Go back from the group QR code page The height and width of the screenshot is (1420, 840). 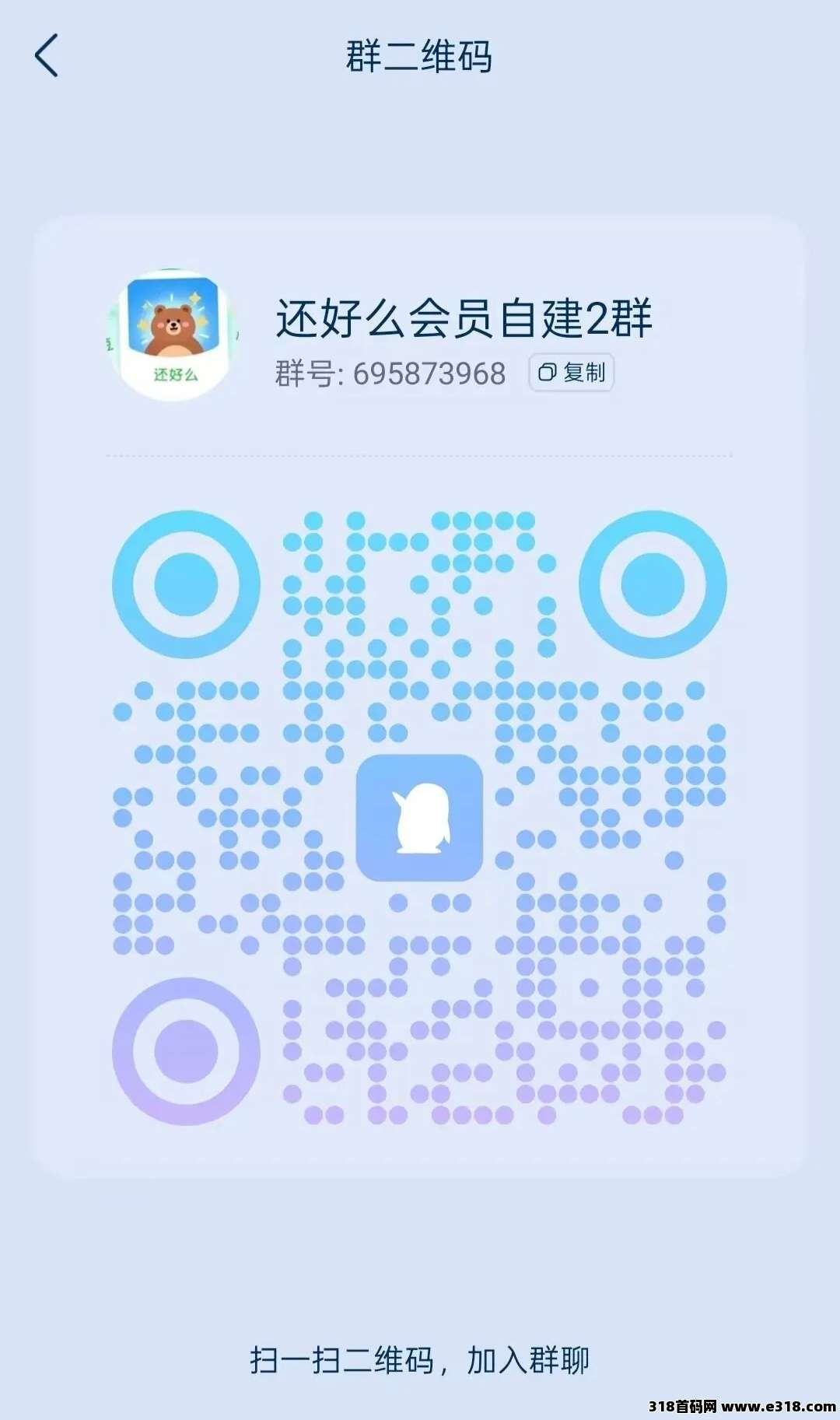click(x=47, y=56)
